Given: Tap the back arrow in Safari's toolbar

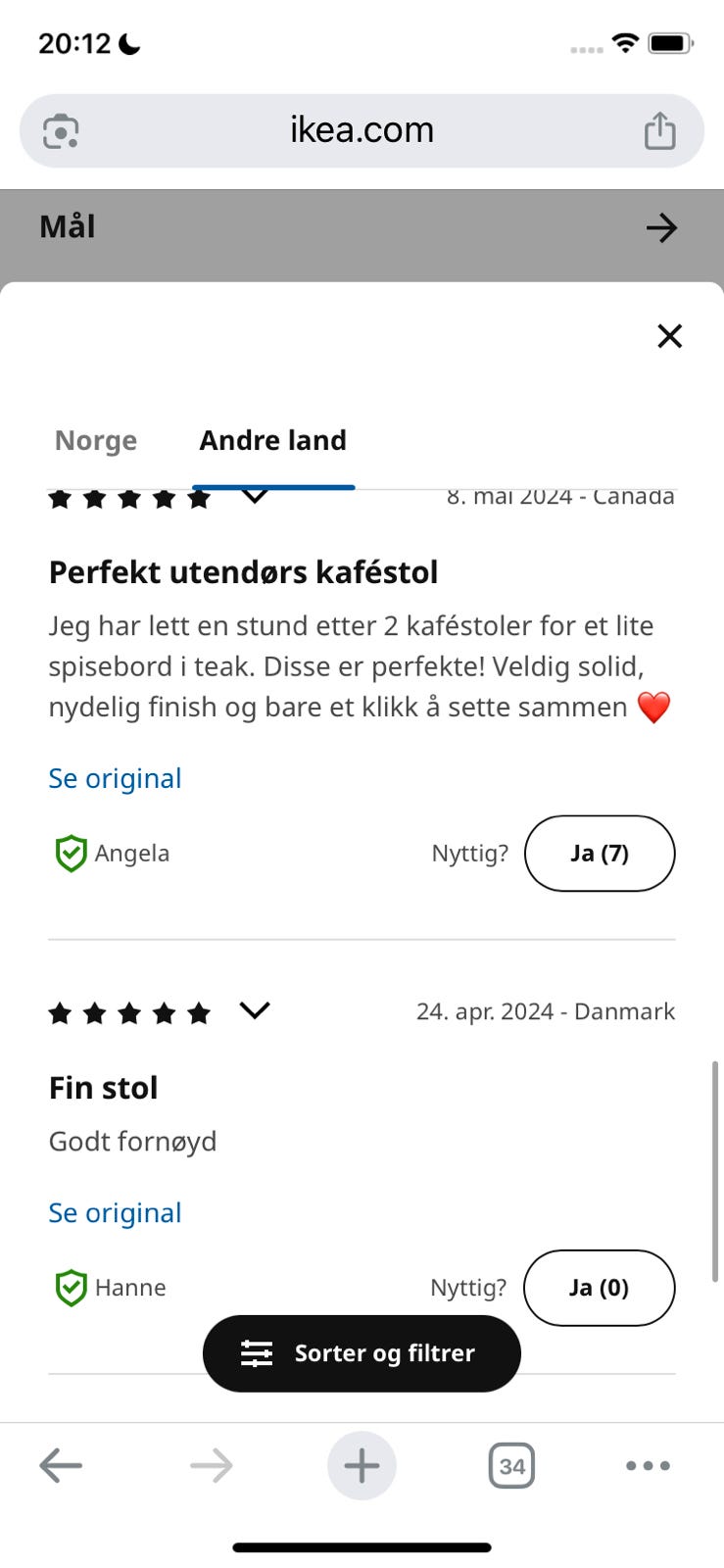Looking at the screenshot, I should tap(61, 1465).
